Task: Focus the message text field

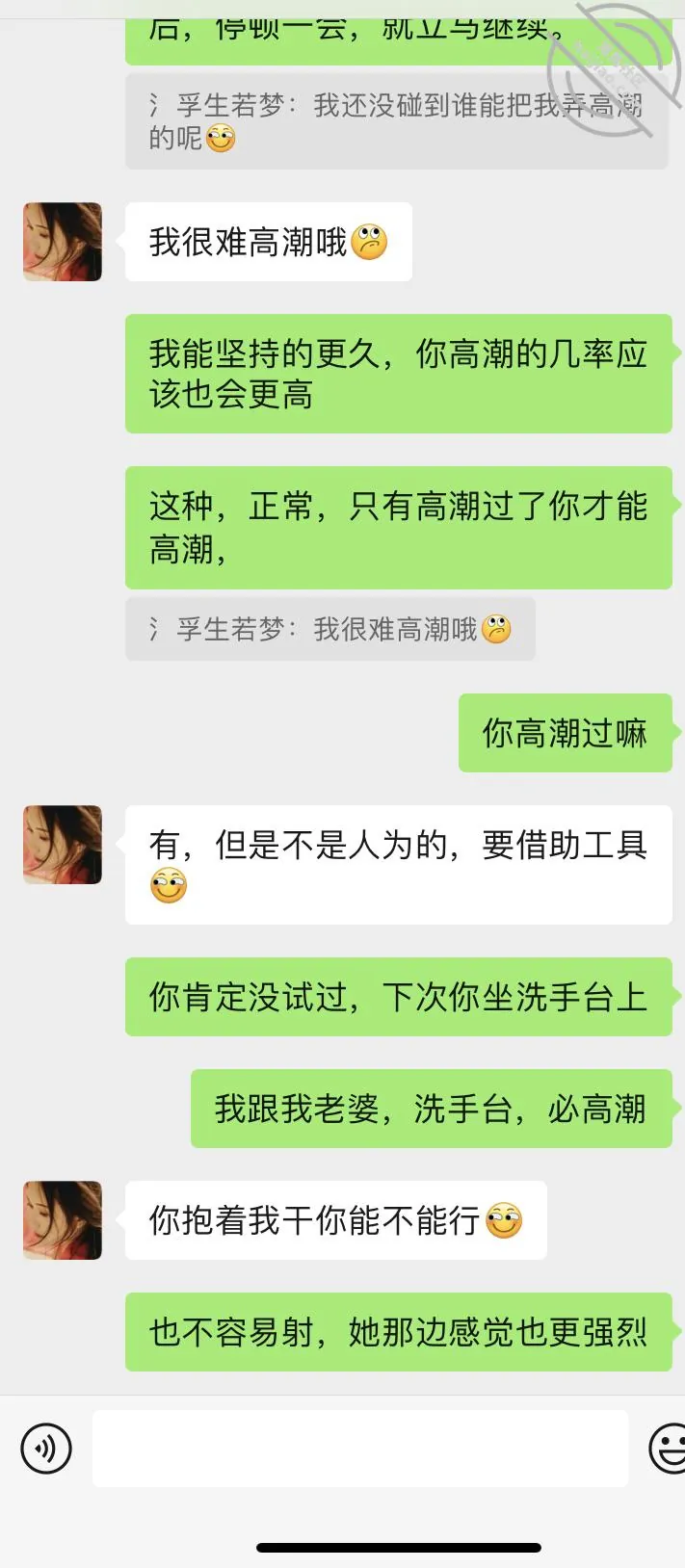Action: click(360, 1448)
